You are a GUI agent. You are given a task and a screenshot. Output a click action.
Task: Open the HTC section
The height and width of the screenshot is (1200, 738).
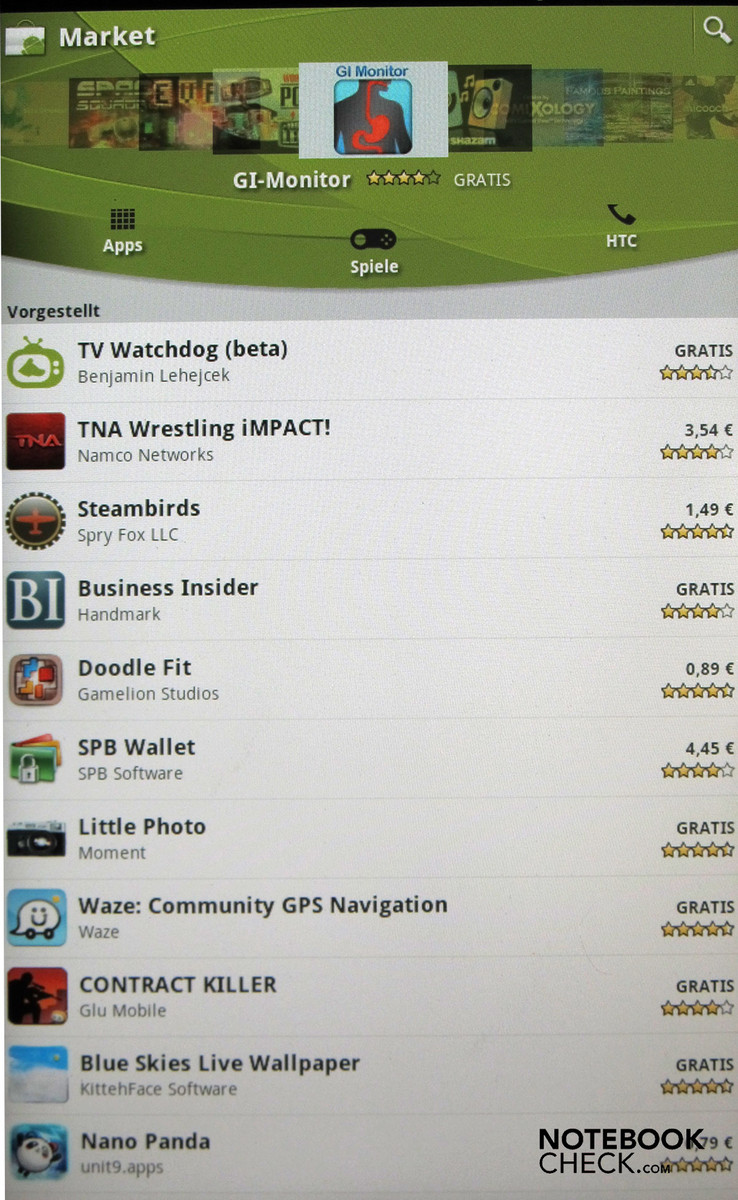(x=621, y=227)
